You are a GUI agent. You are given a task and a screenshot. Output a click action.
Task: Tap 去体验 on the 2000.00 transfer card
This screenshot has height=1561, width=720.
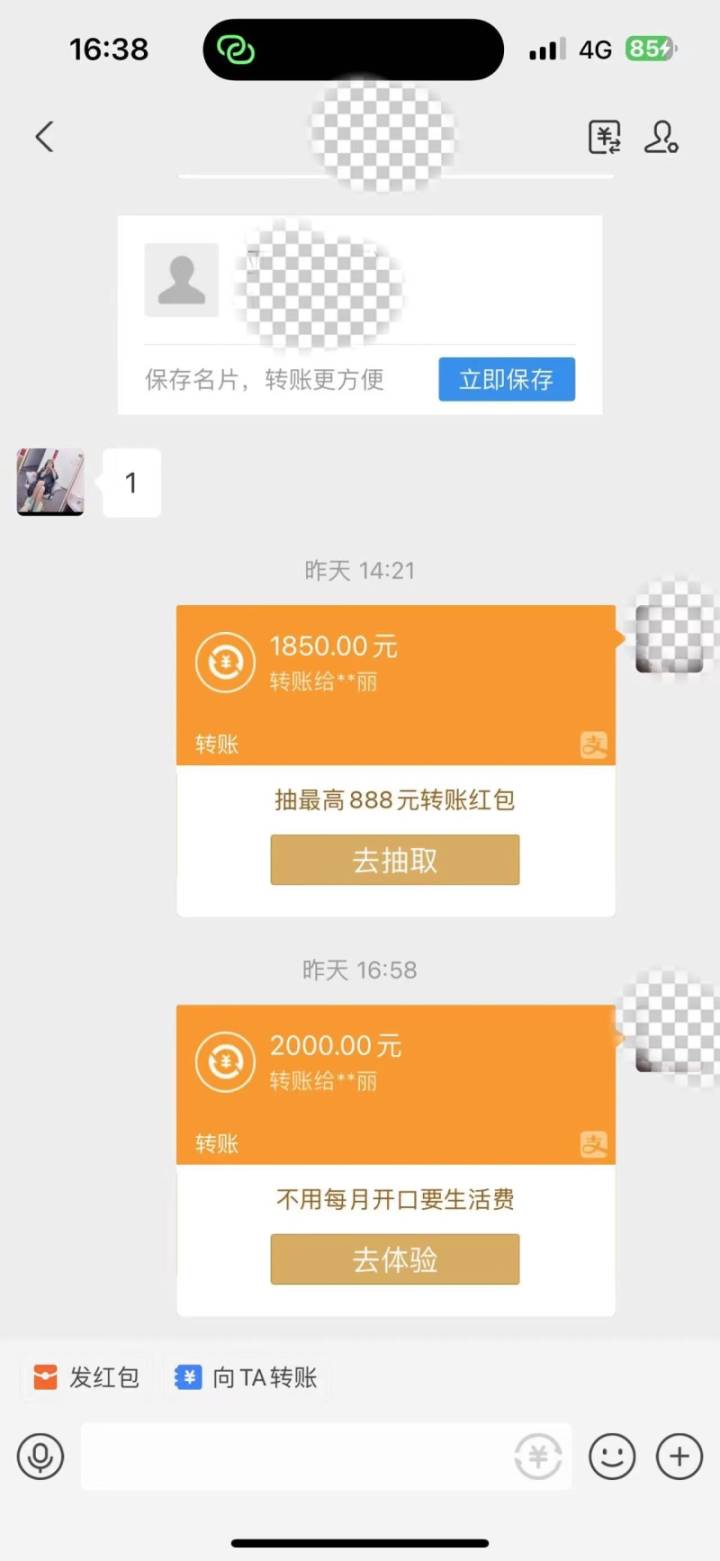tap(395, 1260)
